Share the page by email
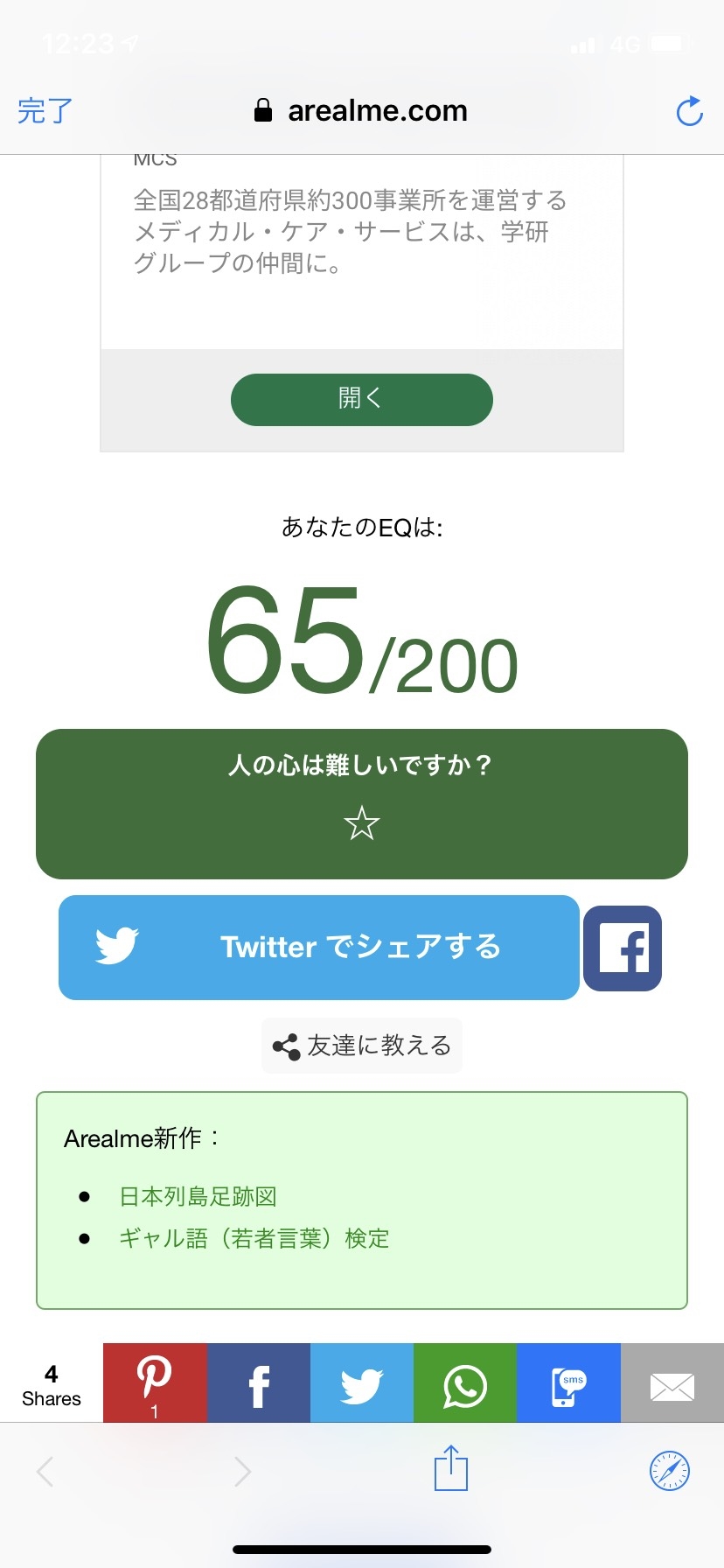This screenshot has width=724, height=1568. pyautogui.click(x=672, y=1382)
